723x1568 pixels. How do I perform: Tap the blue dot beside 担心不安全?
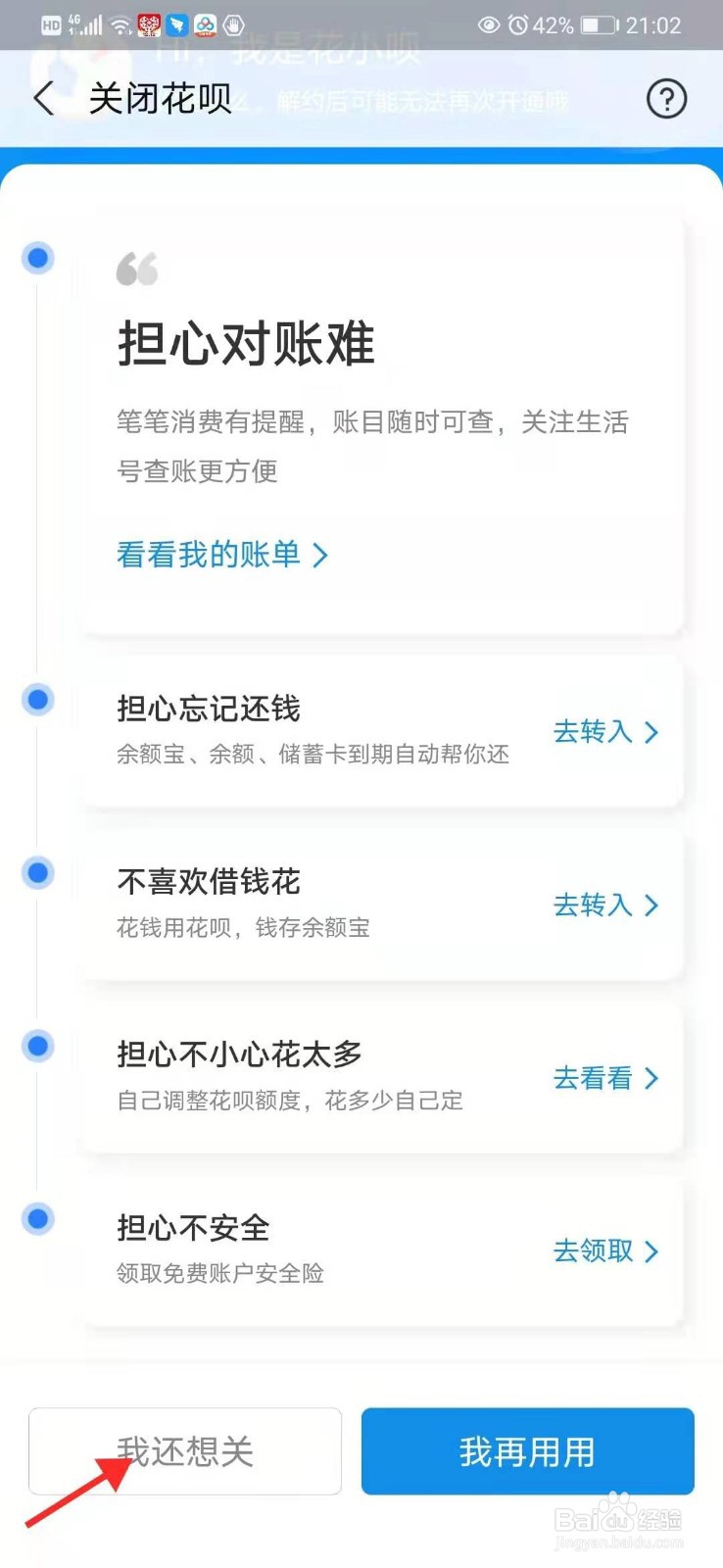click(37, 1218)
